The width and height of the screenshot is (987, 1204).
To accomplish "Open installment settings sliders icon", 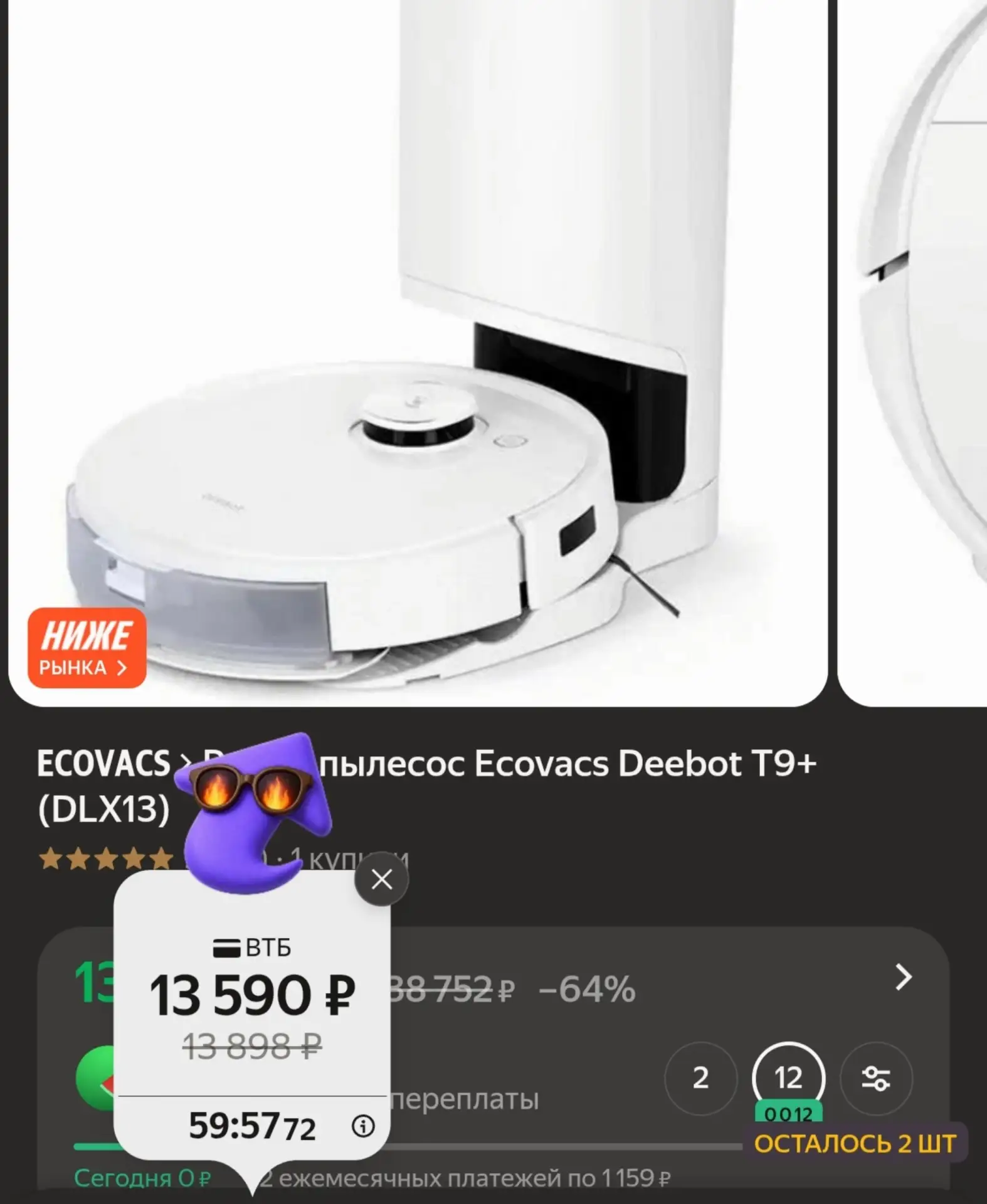I will pyautogui.click(x=876, y=1079).
